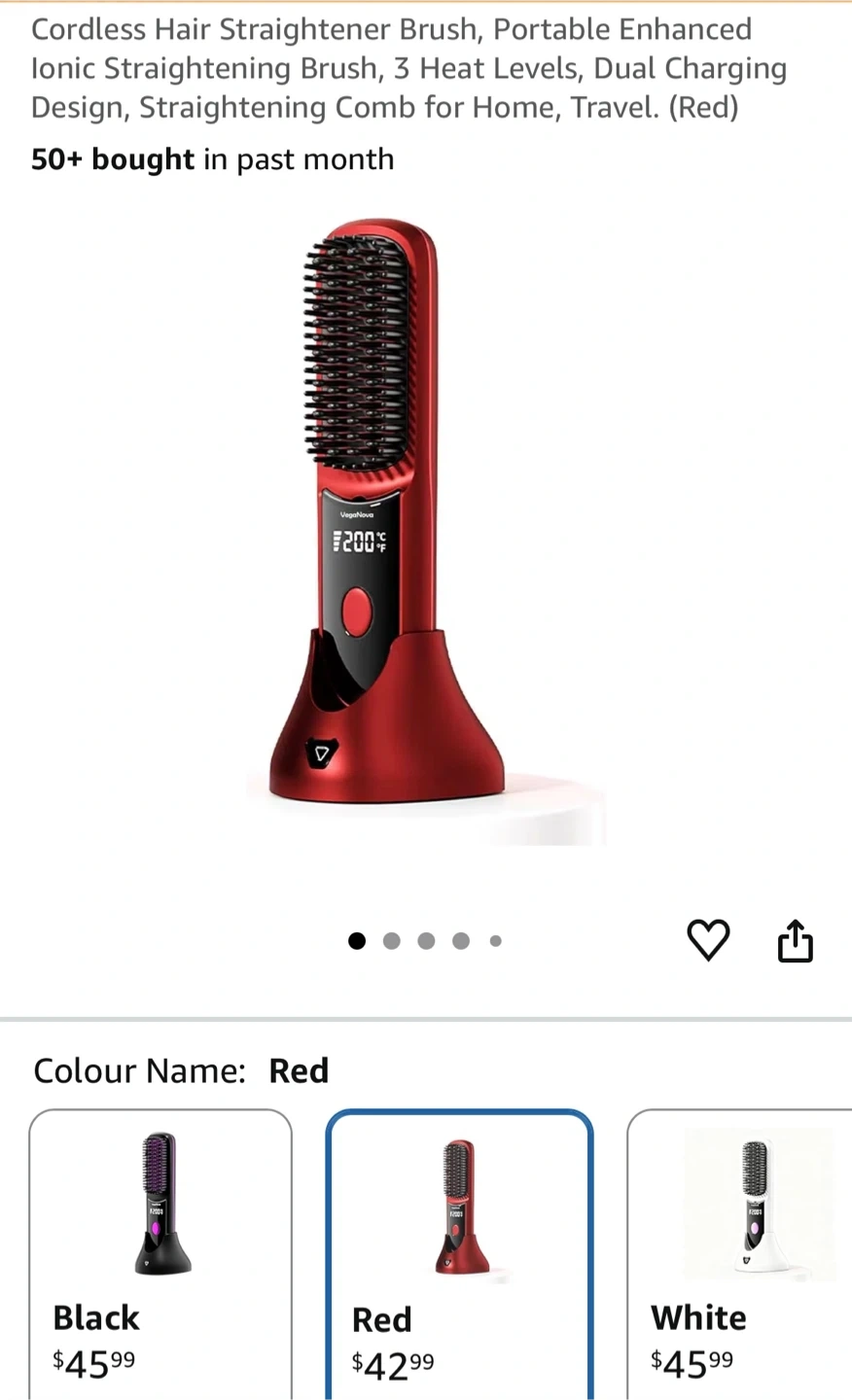This screenshot has height=1400, width=852.
Task: Jump to the second image dot
Action: click(x=392, y=940)
